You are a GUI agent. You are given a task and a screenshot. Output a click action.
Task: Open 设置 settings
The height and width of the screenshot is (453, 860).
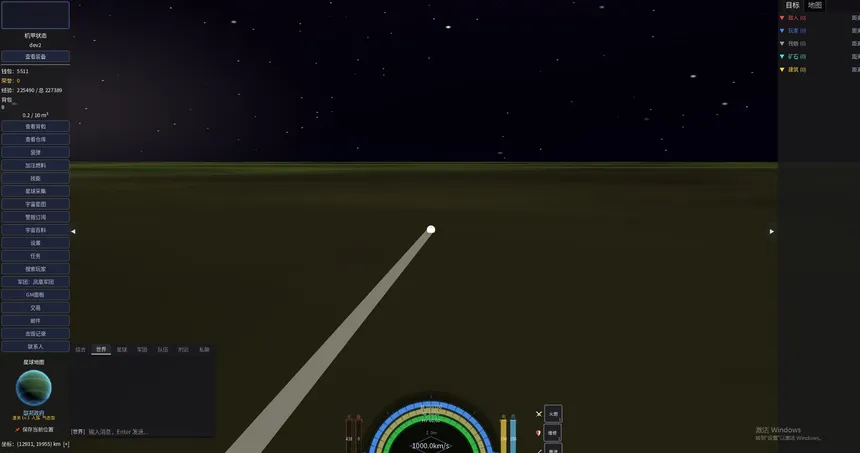(35, 243)
